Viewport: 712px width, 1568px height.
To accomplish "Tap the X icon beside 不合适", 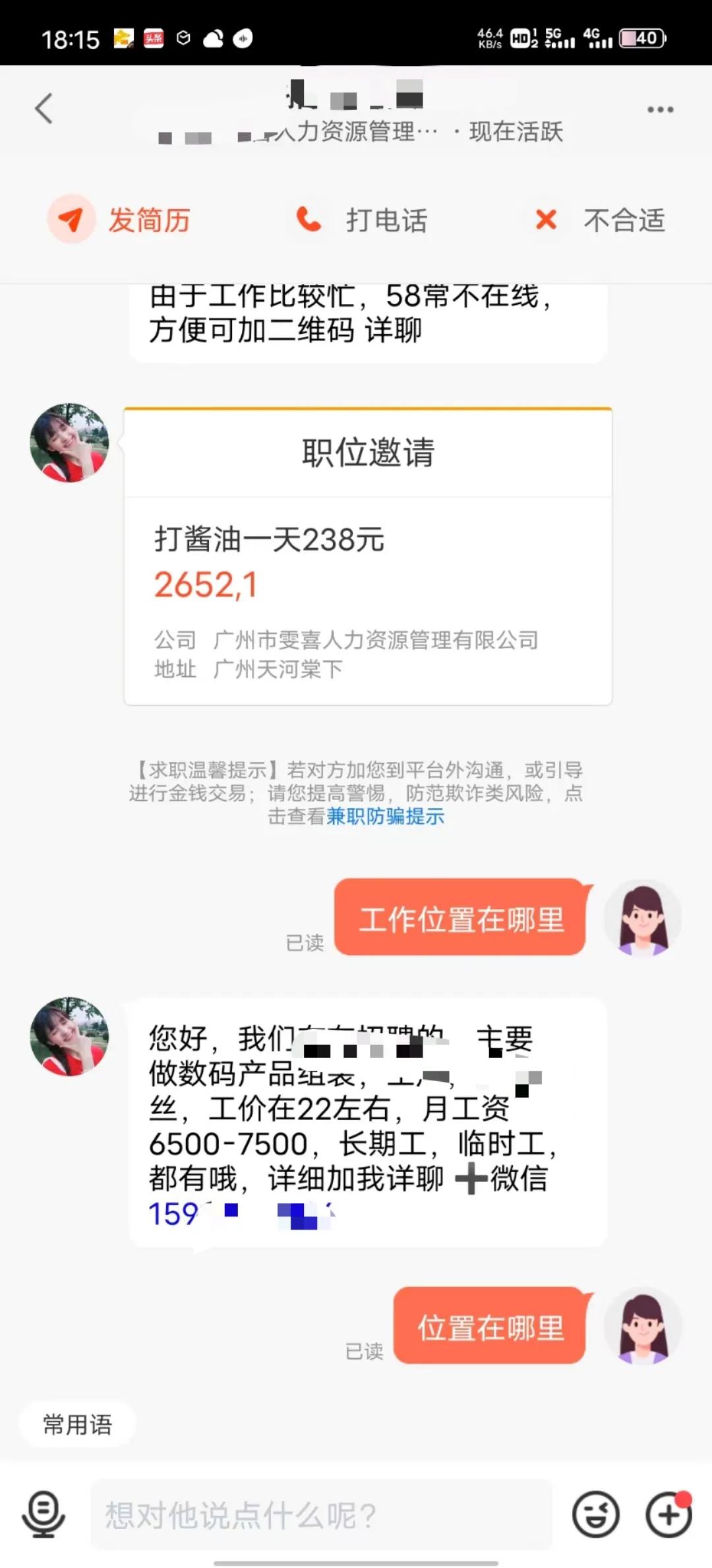I will tap(546, 220).
